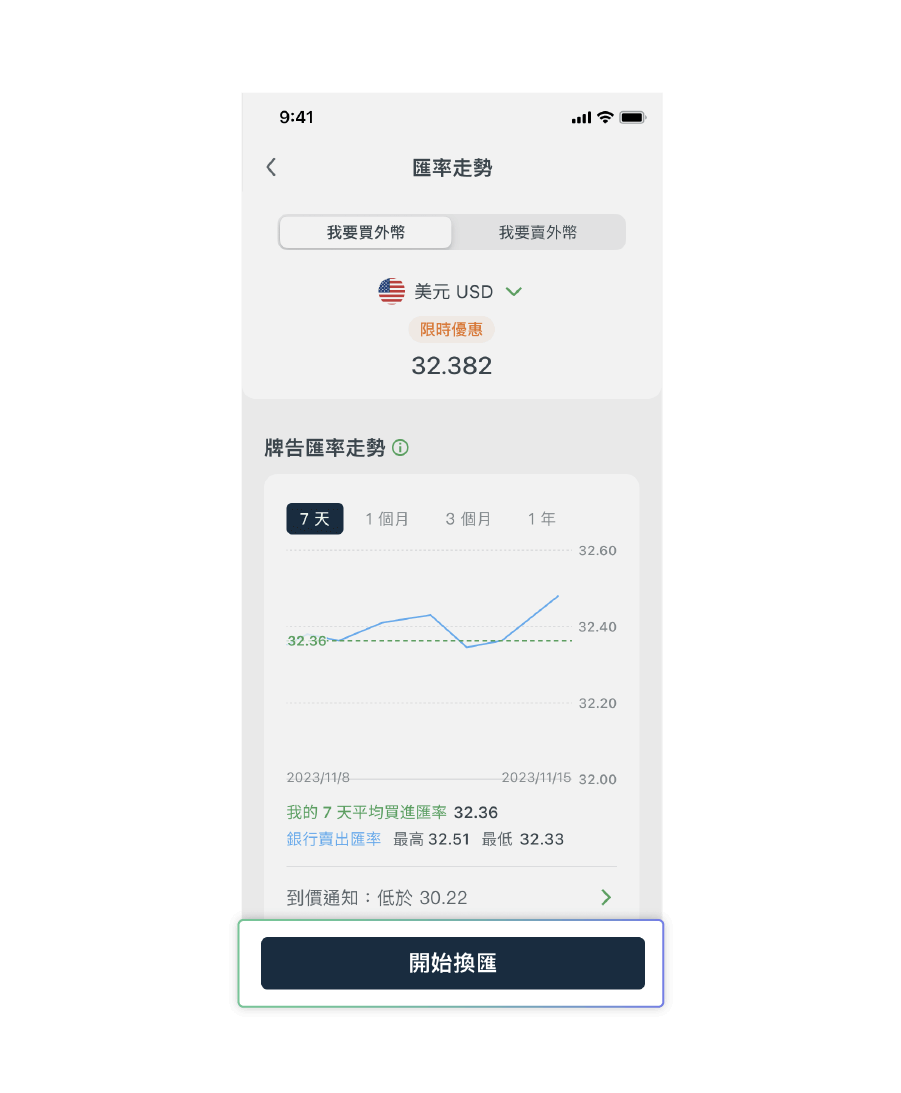Show the 3 個月 trend range
Screen dimensions: 901x1093
[468, 519]
